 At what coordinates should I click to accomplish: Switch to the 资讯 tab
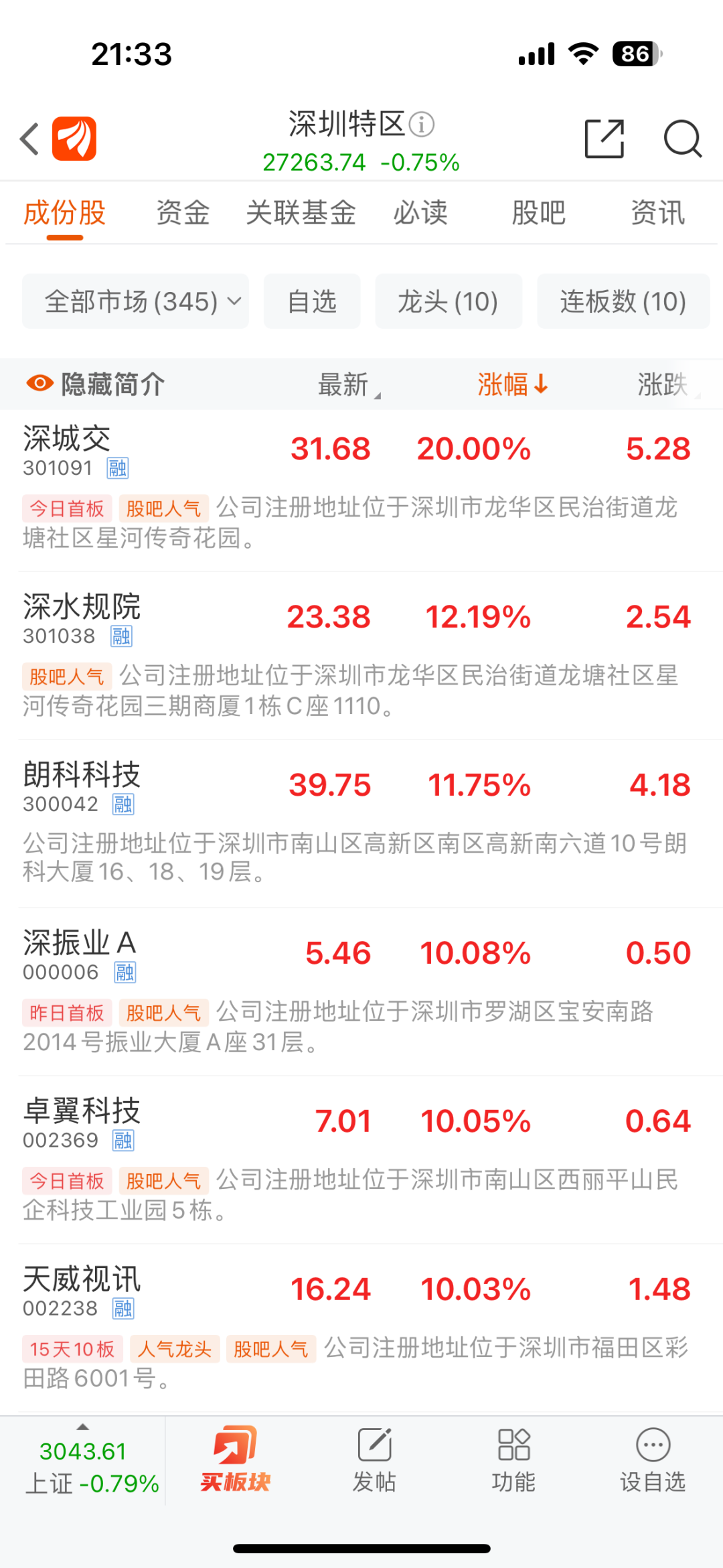(x=657, y=213)
